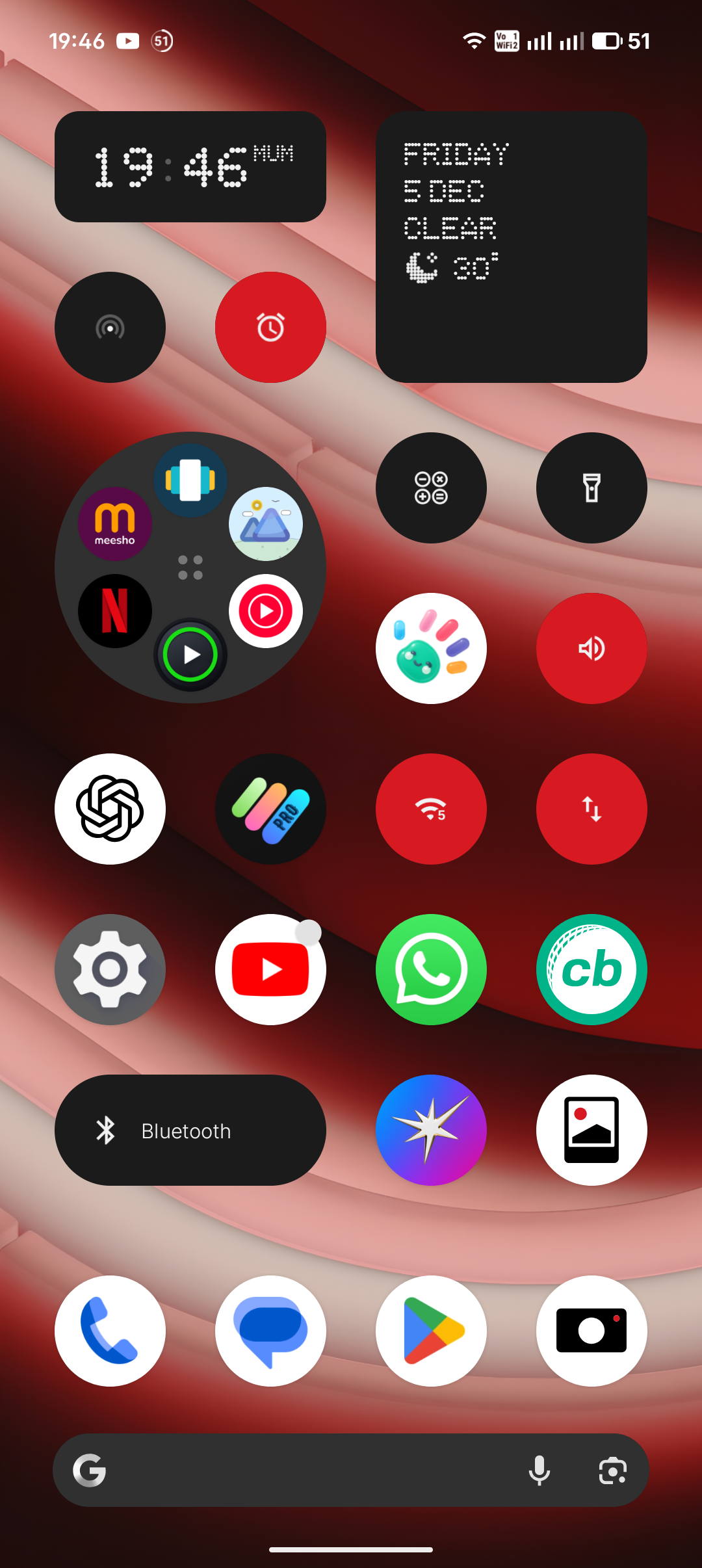Open Google Messages

[x=270, y=1331]
